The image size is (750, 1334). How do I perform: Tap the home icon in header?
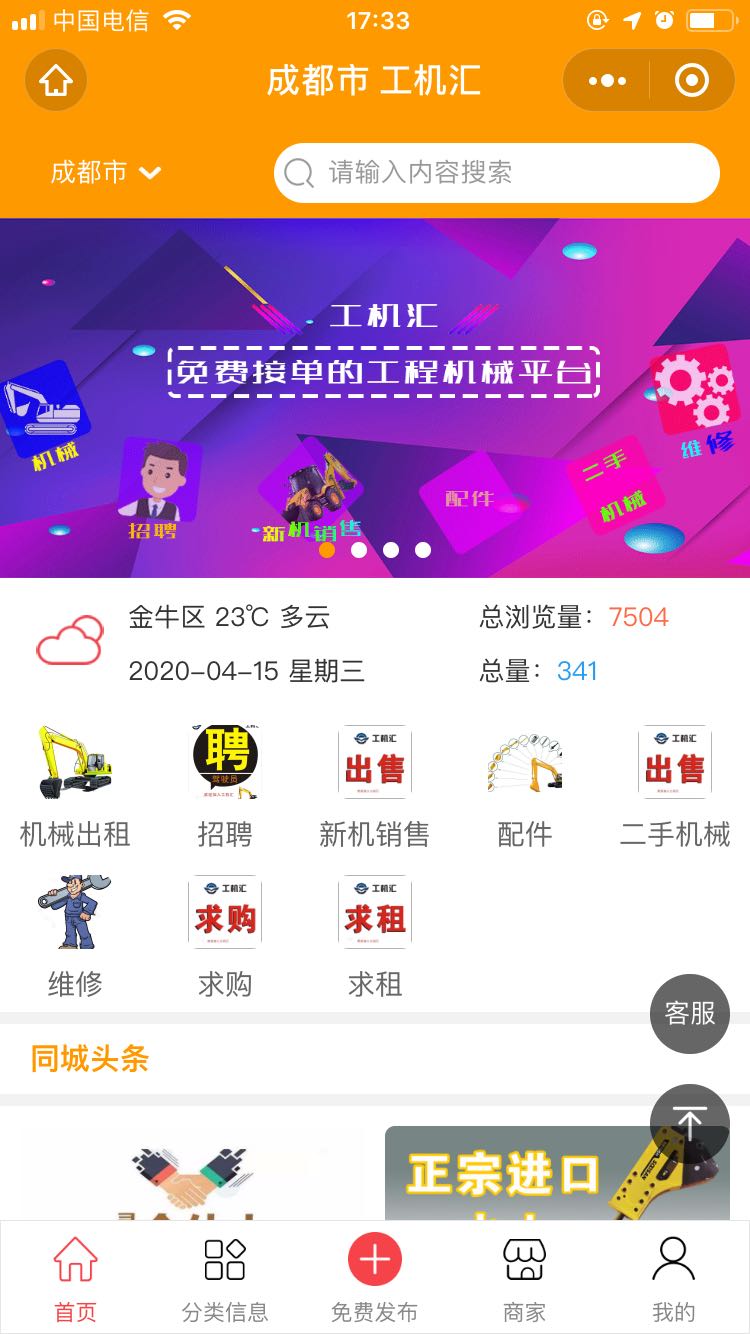tap(56, 80)
